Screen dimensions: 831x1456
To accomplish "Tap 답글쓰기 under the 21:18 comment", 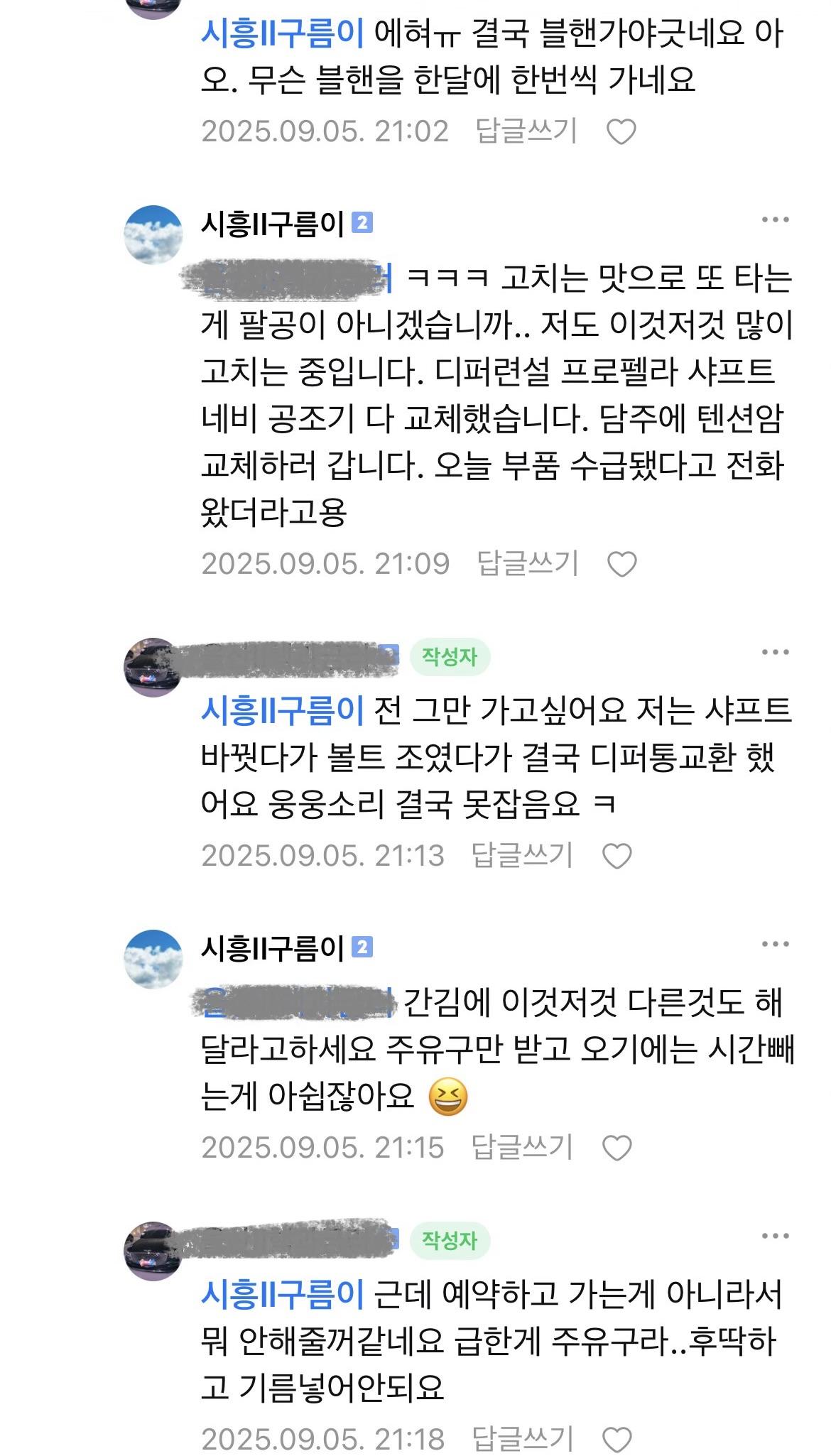I will click(x=522, y=1440).
